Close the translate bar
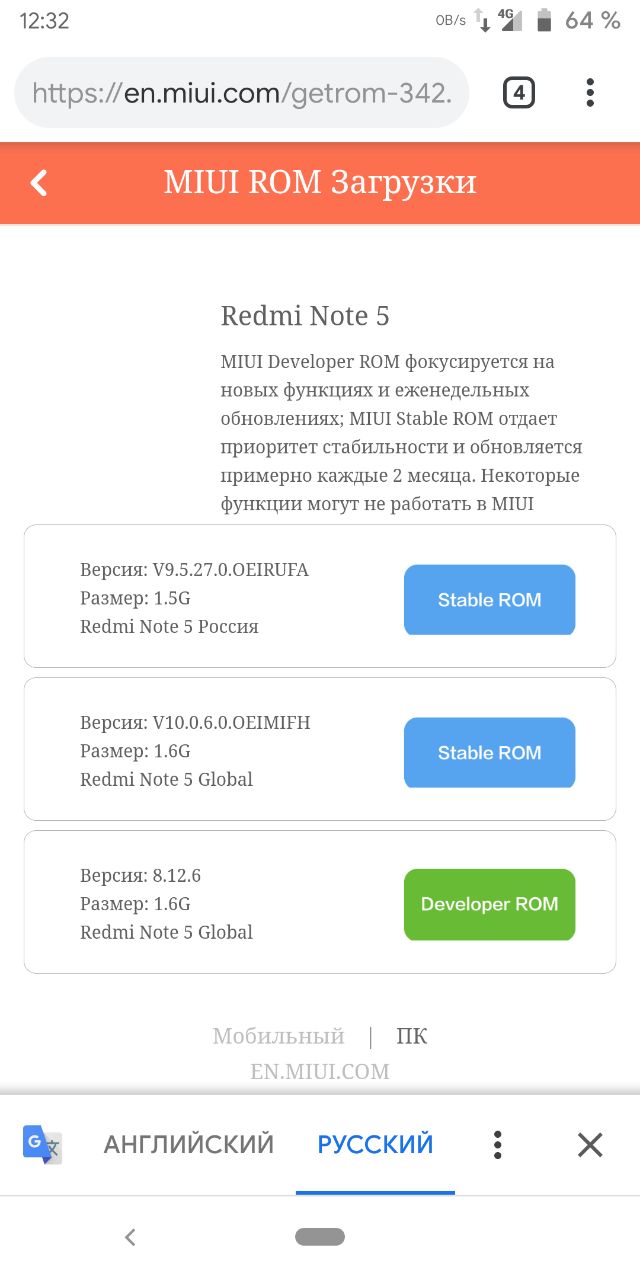Image resolution: width=640 pixels, height=1280 pixels. pyautogui.click(x=590, y=1145)
